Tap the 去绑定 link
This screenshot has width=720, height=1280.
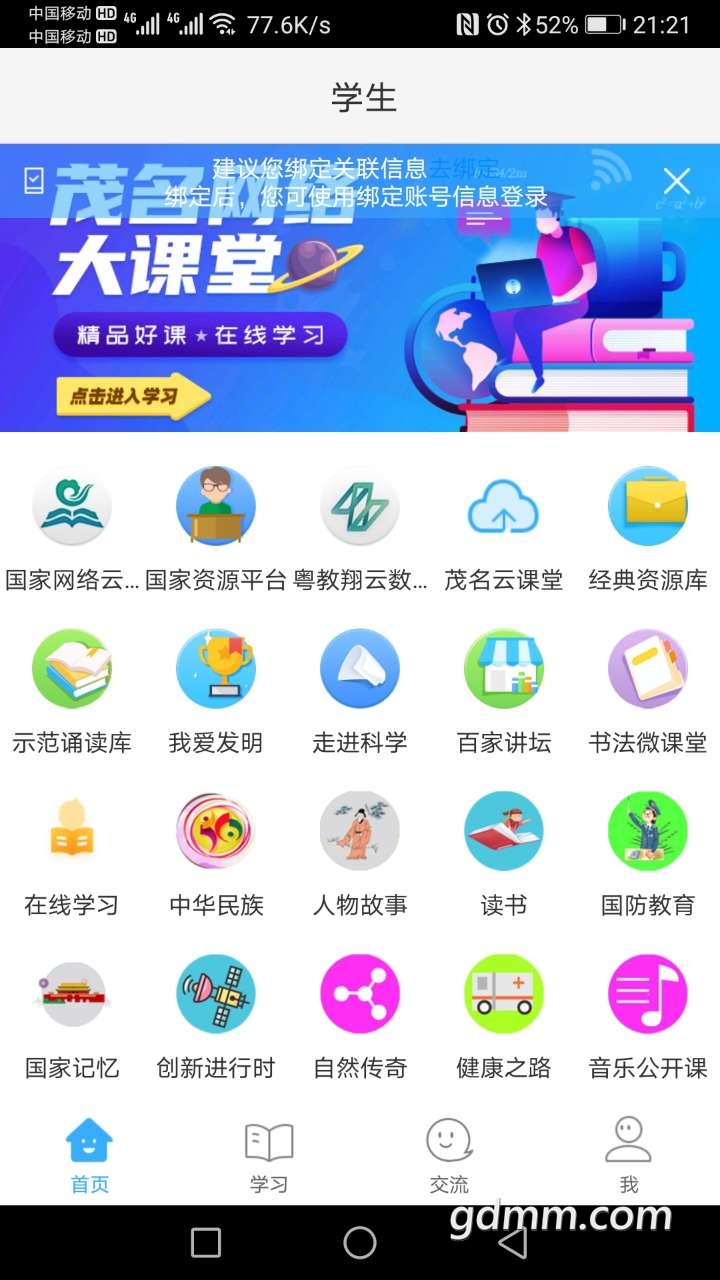(463, 168)
